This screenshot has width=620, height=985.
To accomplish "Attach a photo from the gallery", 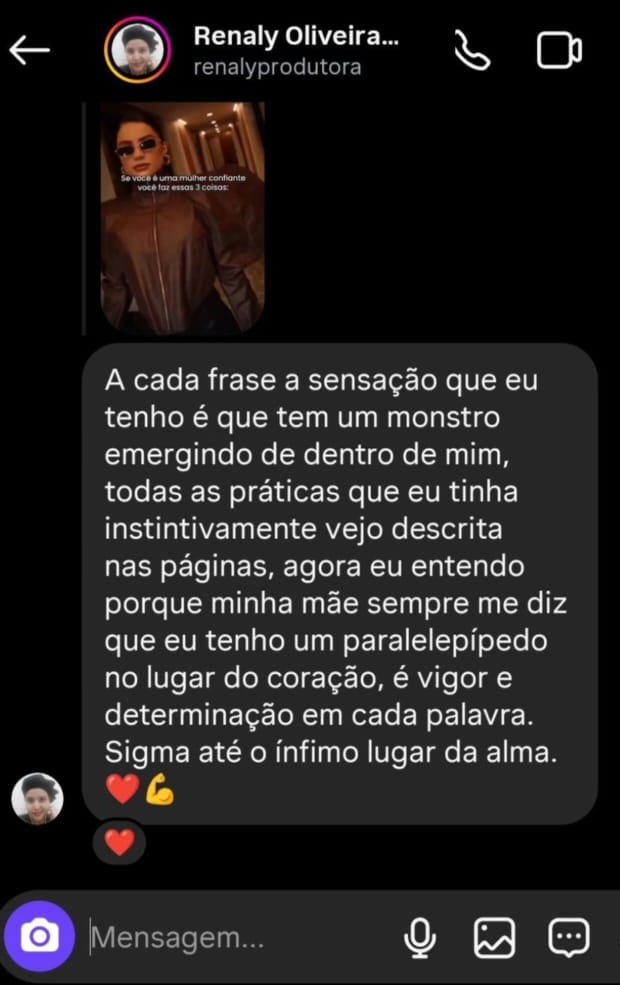I will [x=494, y=938].
